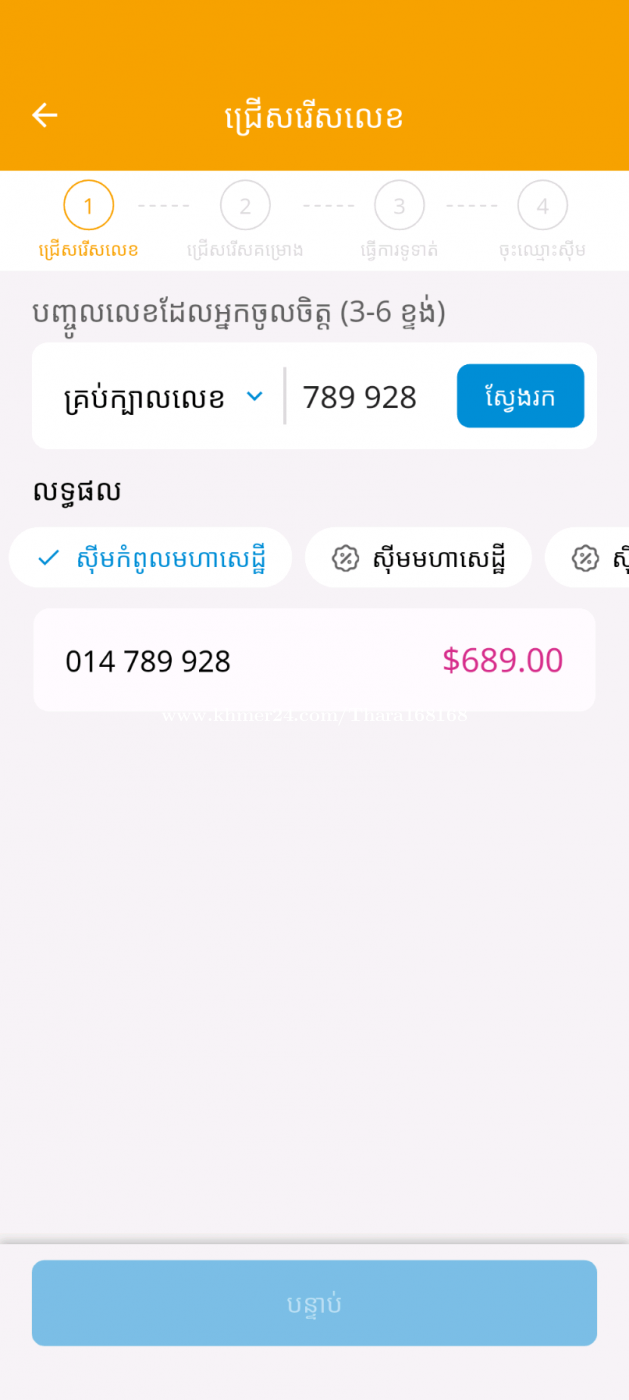Select the ស៊ីមកំពូលមហាសេដ្ឋី filter chip
This screenshot has width=629, height=1400.
(151, 557)
